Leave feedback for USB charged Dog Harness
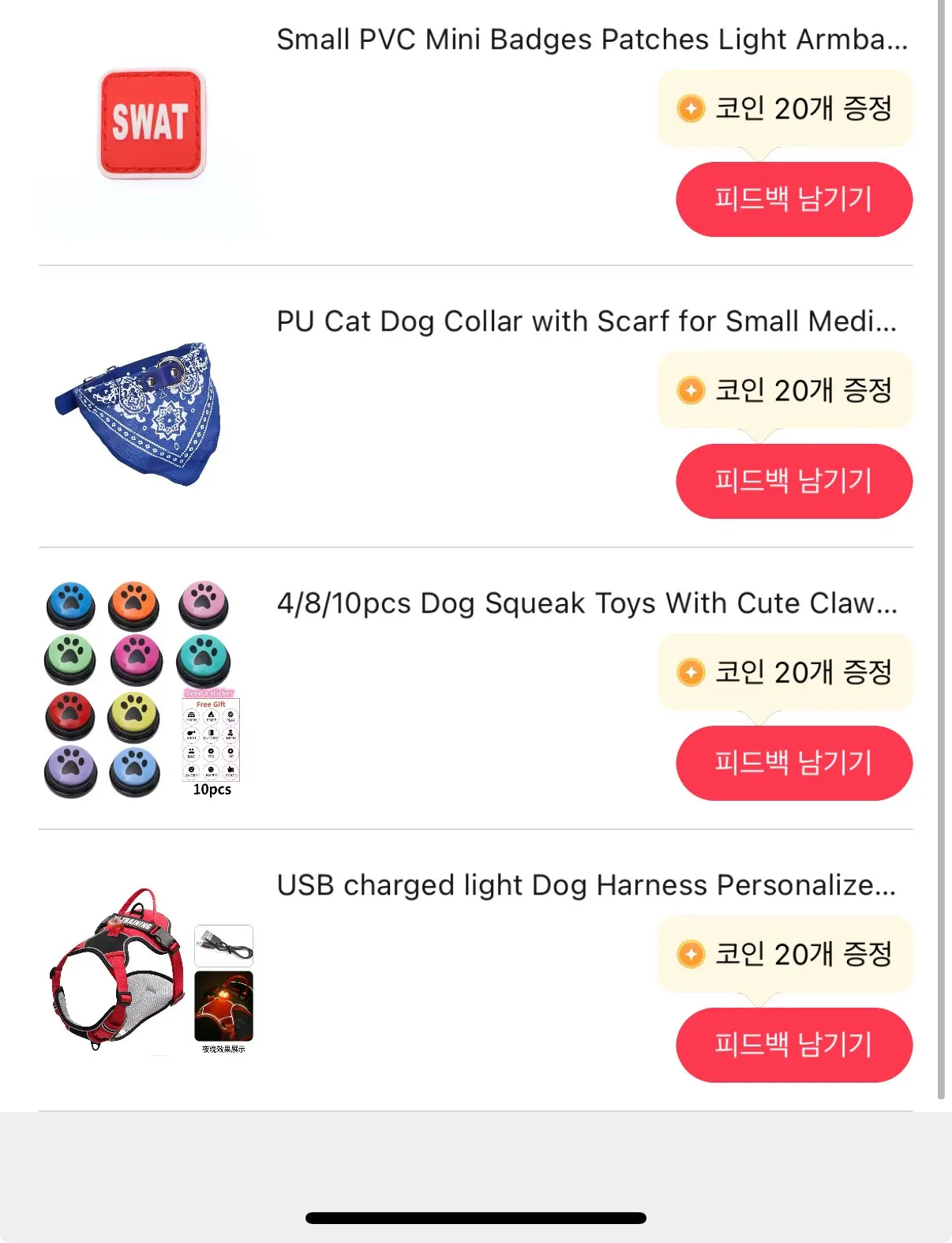952x1243 pixels. (x=793, y=1045)
